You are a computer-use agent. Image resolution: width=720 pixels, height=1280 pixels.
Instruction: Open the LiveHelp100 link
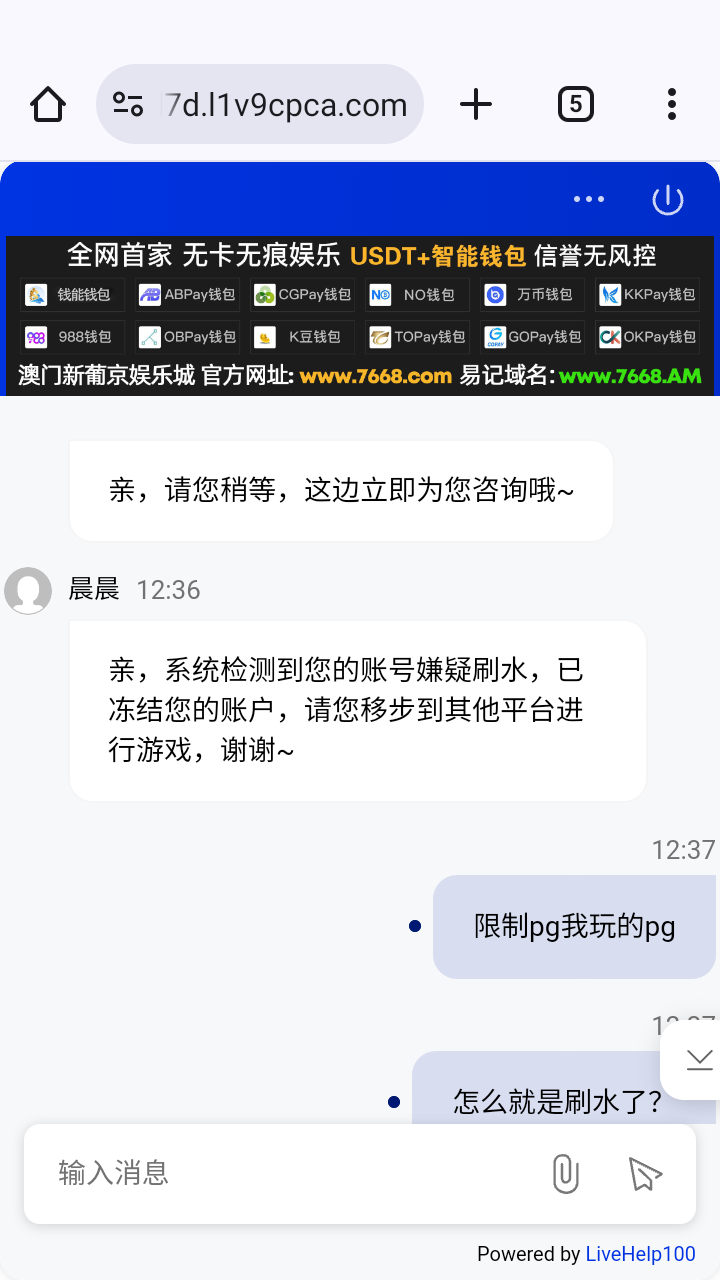click(x=640, y=1254)
